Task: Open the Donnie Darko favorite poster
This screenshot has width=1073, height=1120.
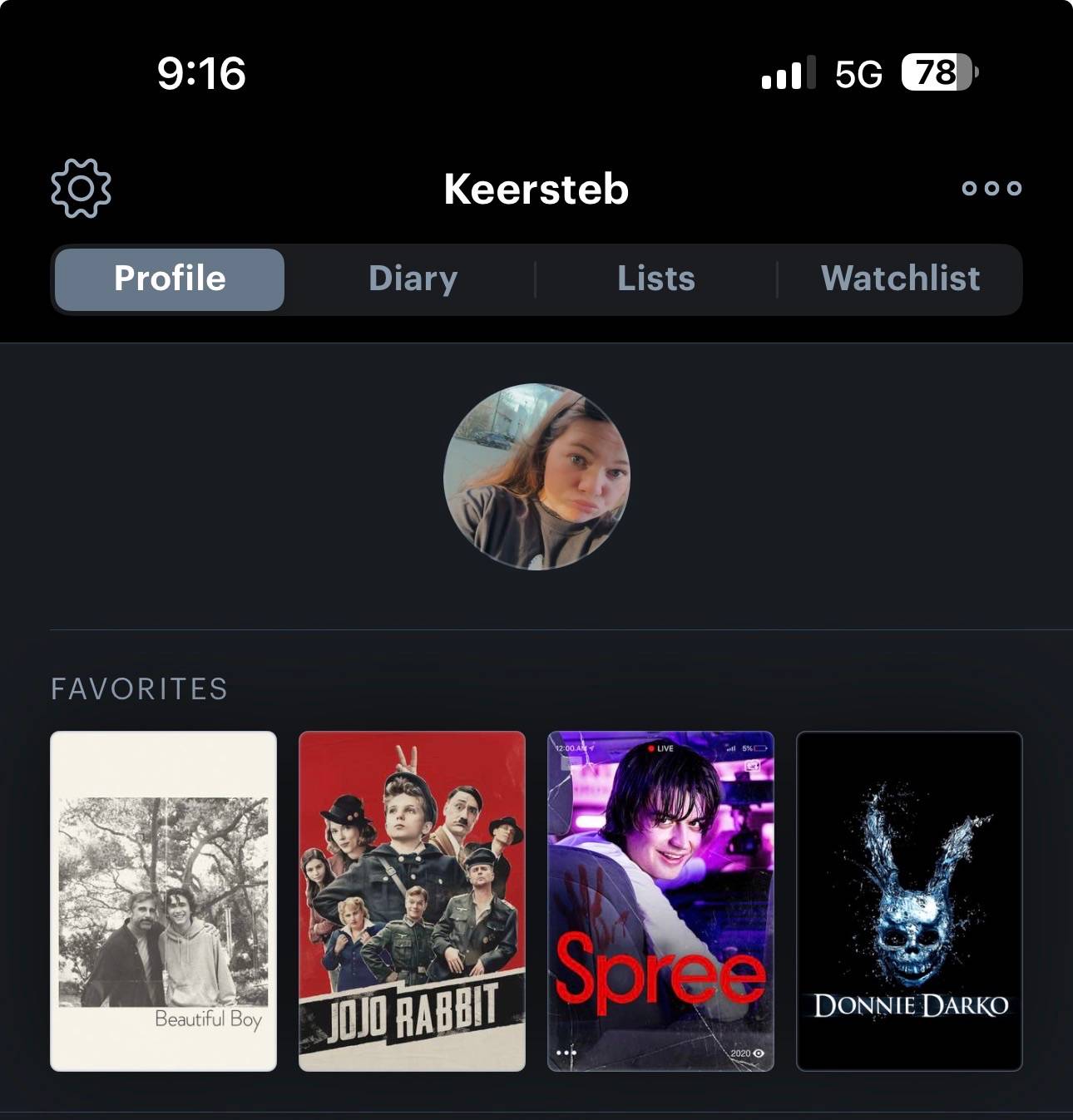Action: (909, 901)
